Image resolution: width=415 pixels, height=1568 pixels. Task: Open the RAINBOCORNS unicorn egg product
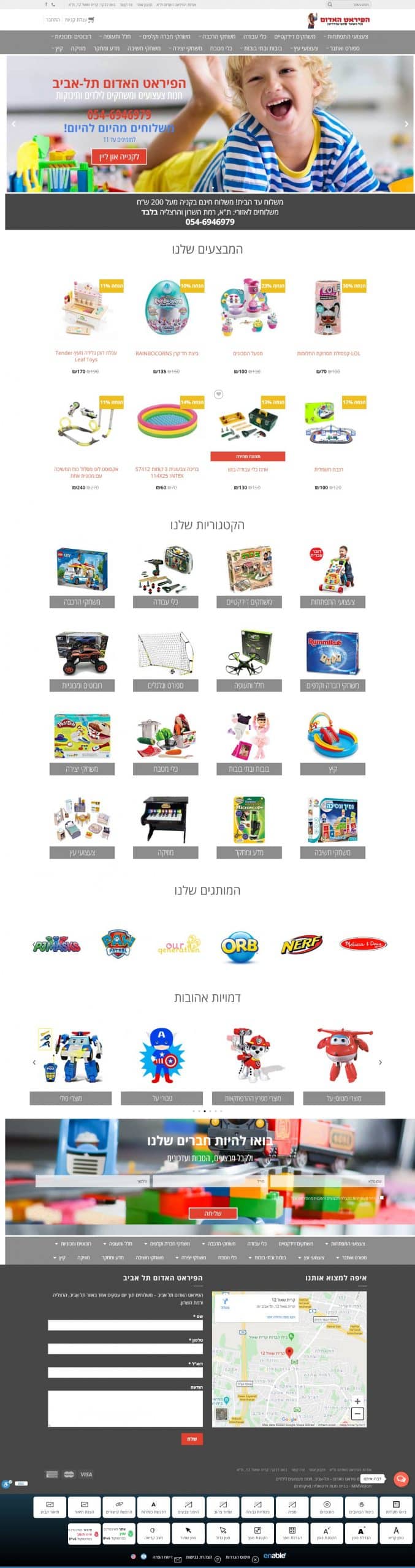(167, 309)
